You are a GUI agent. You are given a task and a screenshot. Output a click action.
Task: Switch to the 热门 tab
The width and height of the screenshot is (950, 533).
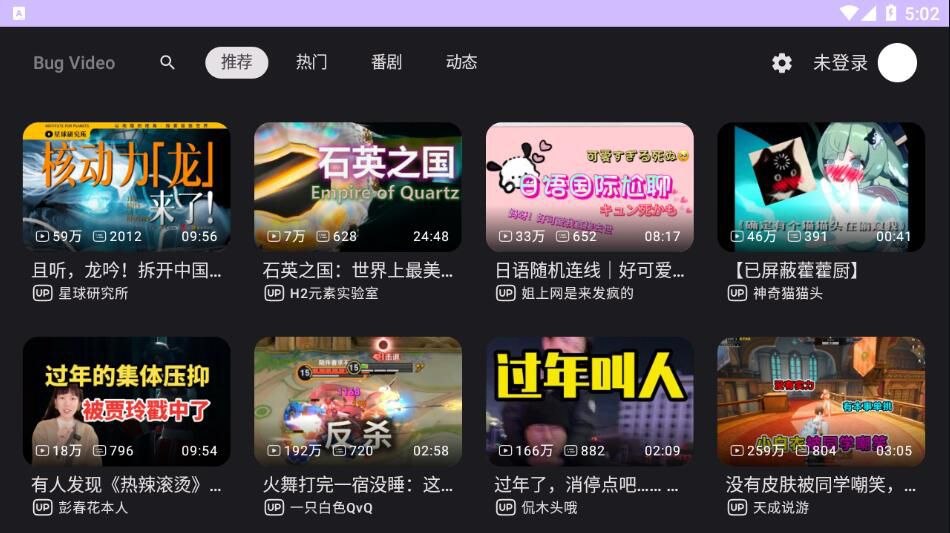pos(311,62)
